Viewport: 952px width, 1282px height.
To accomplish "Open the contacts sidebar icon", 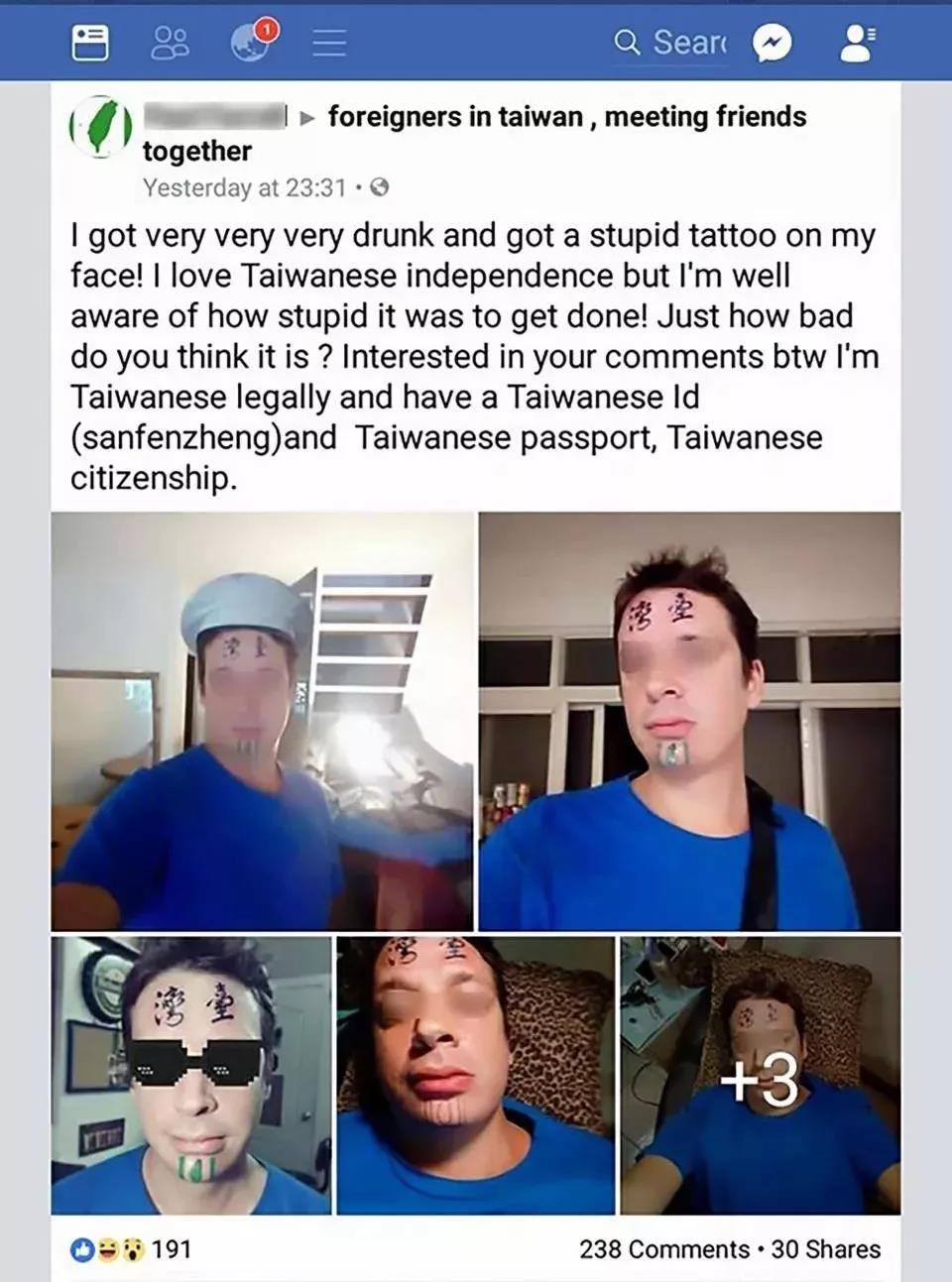I will 859,43.
